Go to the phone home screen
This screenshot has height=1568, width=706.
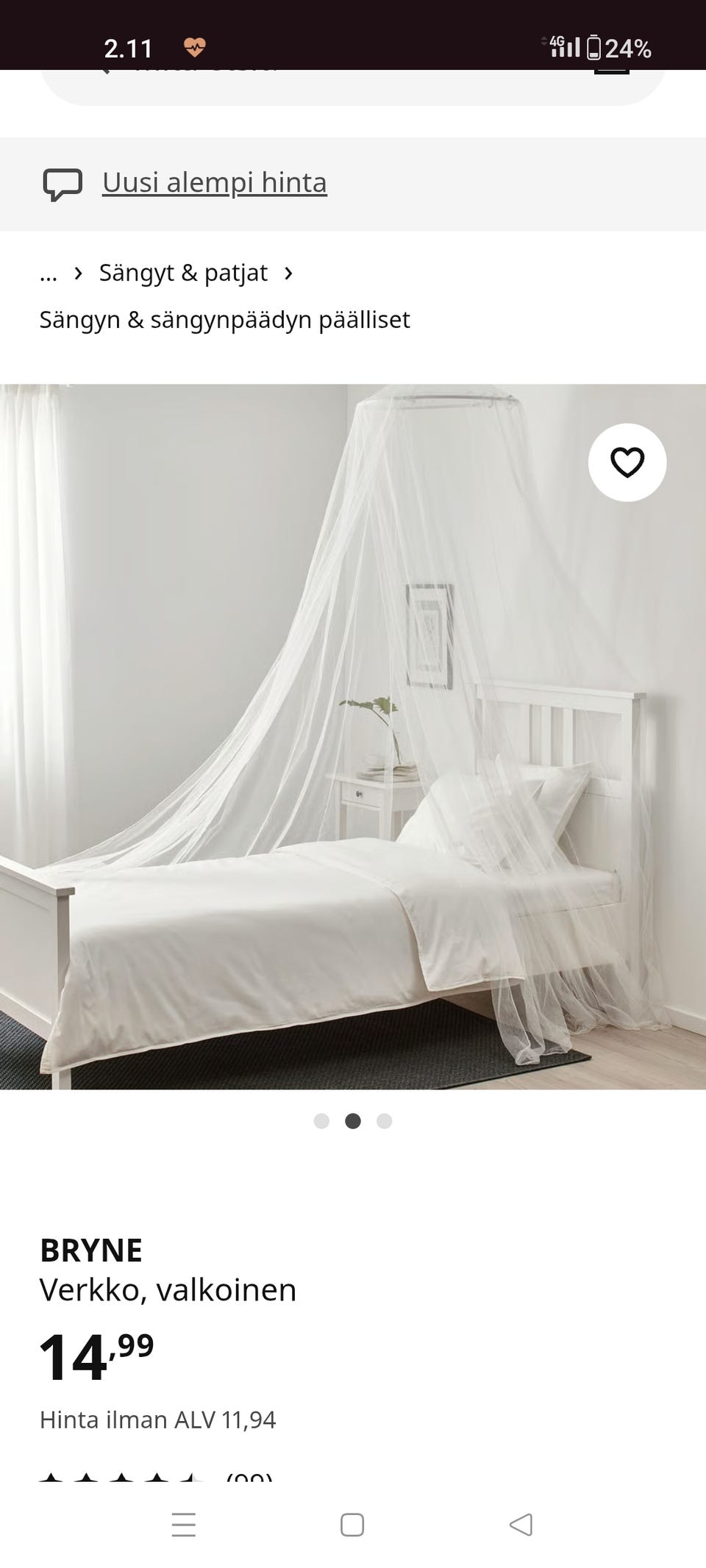pyautogui.click(x=352, y=1525)
